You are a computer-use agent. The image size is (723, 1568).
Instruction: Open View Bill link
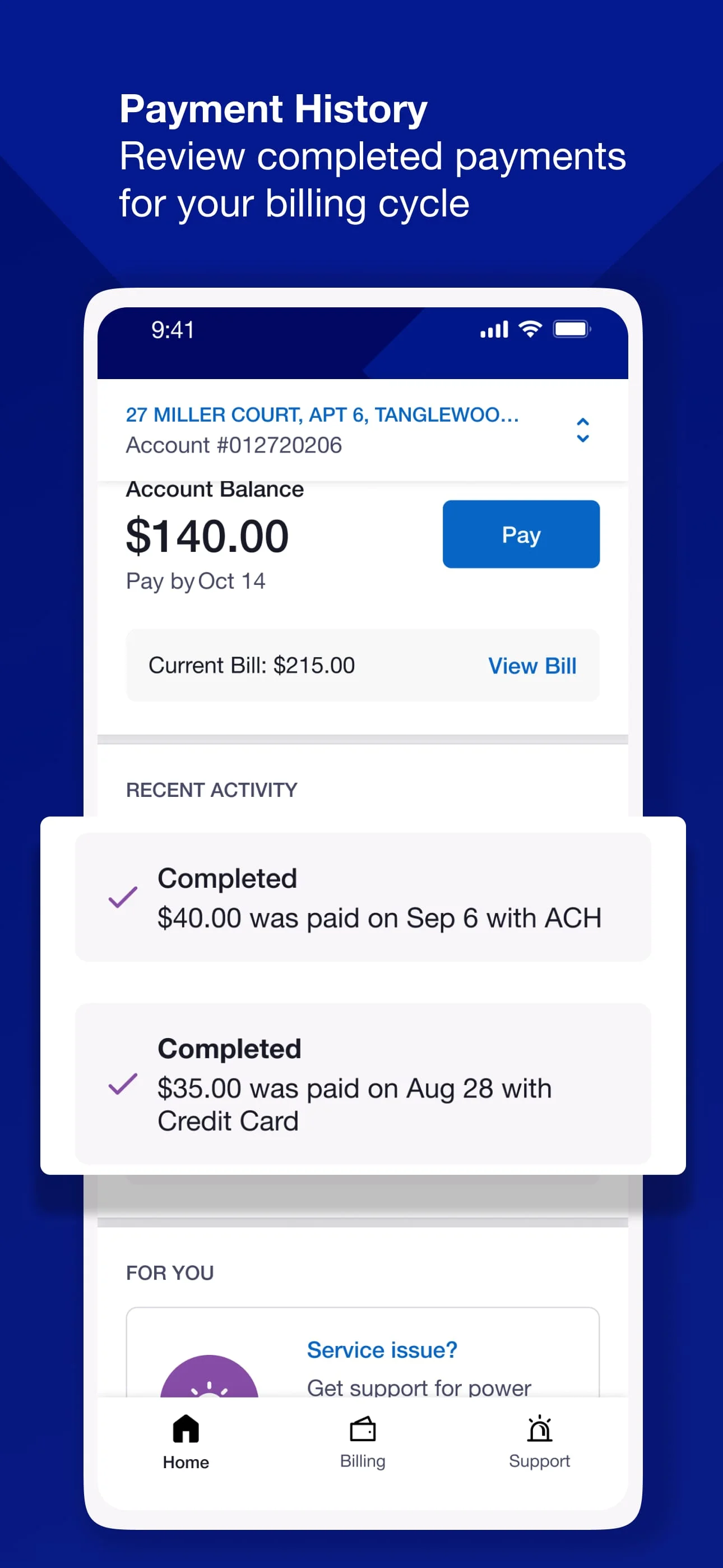click(x=532, y=665)
